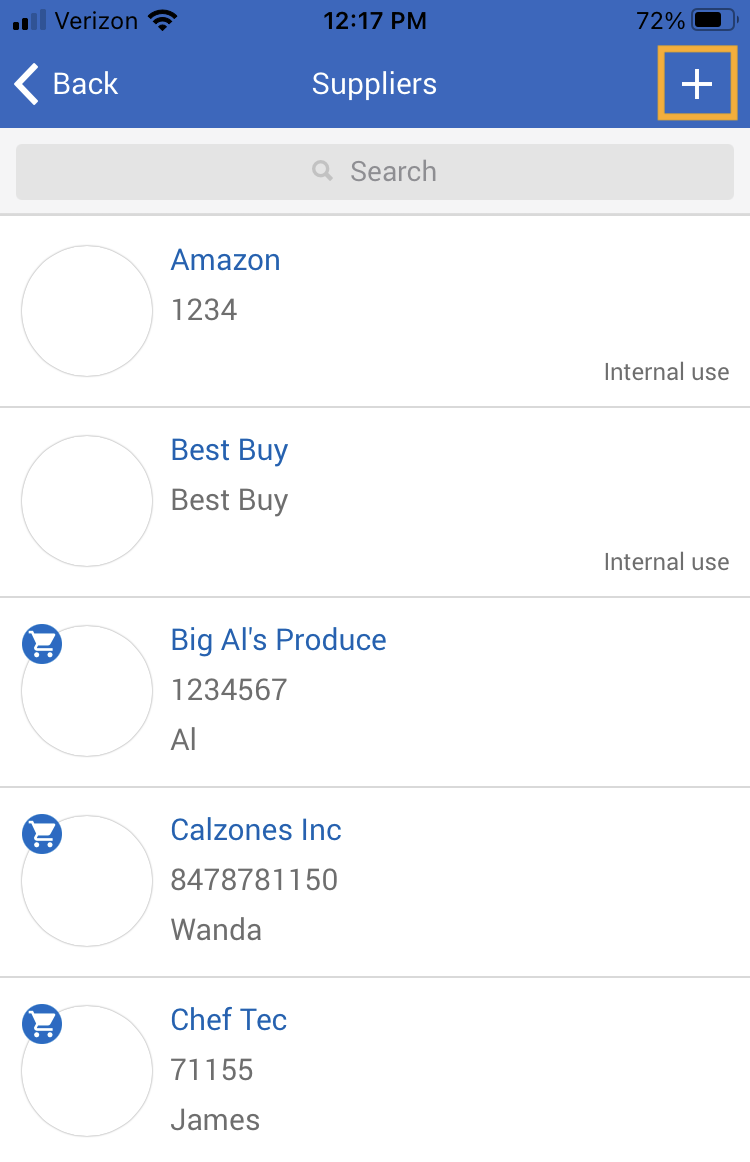The image size is (750, 1162).
Task: Select the Calzones Inc supplier name
Action: click(256, 830)
